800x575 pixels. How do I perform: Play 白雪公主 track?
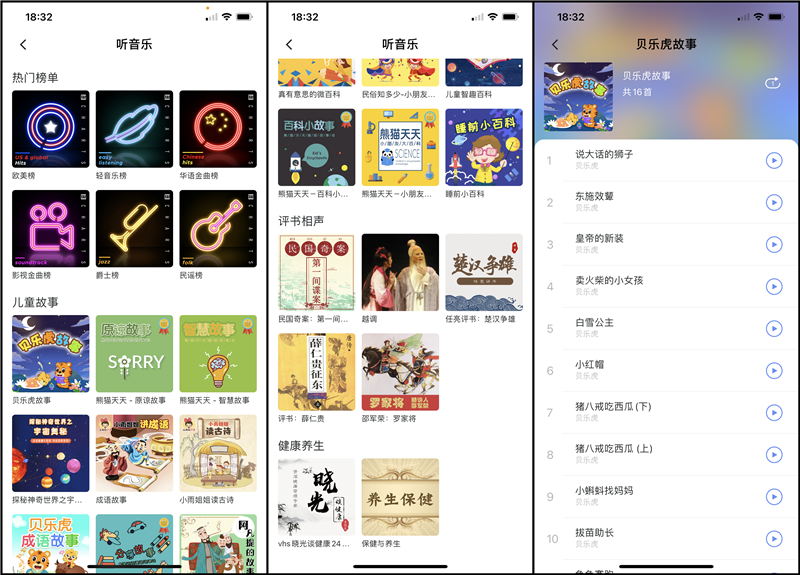[773, 328]
